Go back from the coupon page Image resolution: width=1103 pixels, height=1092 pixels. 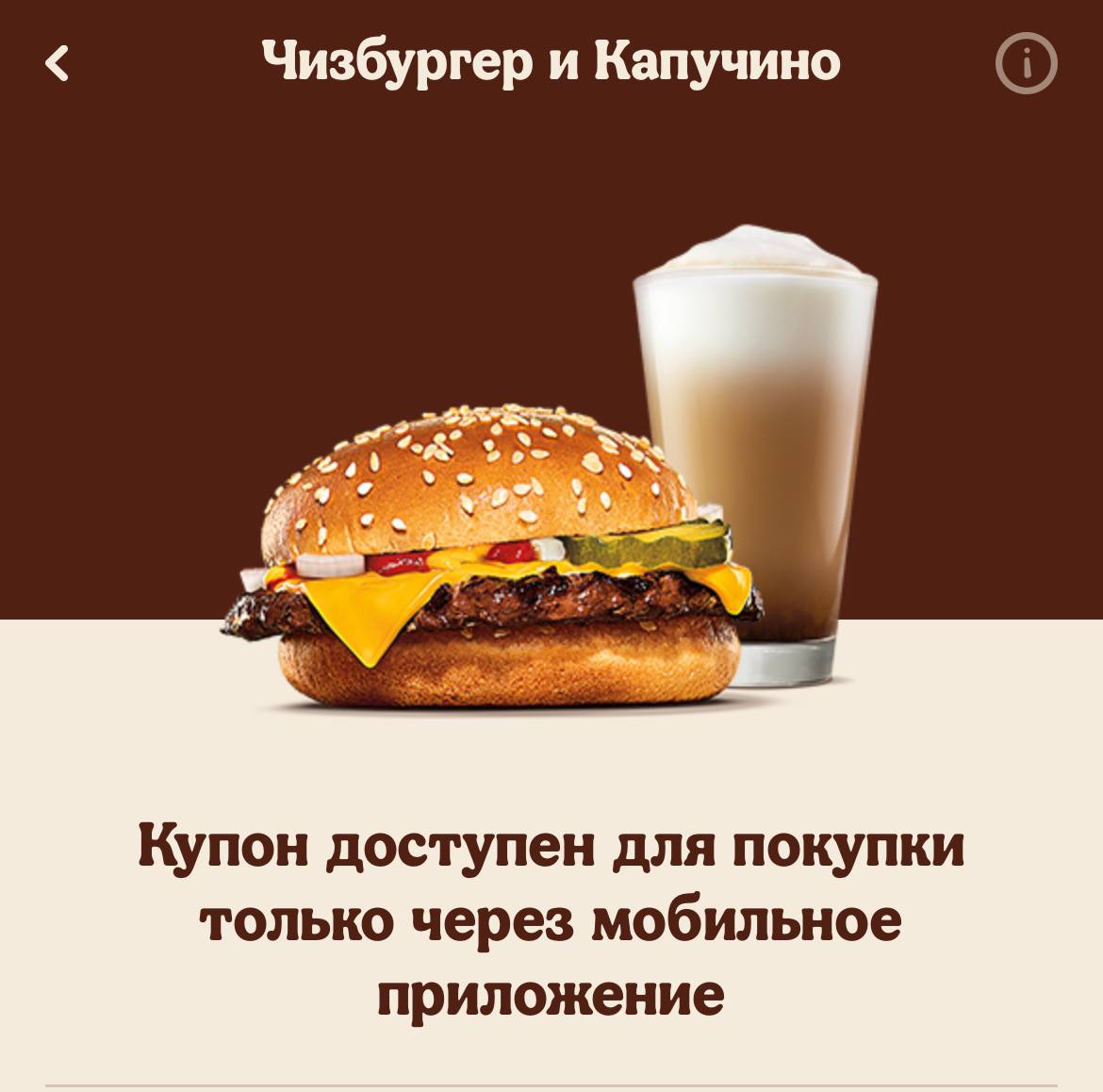58,64
